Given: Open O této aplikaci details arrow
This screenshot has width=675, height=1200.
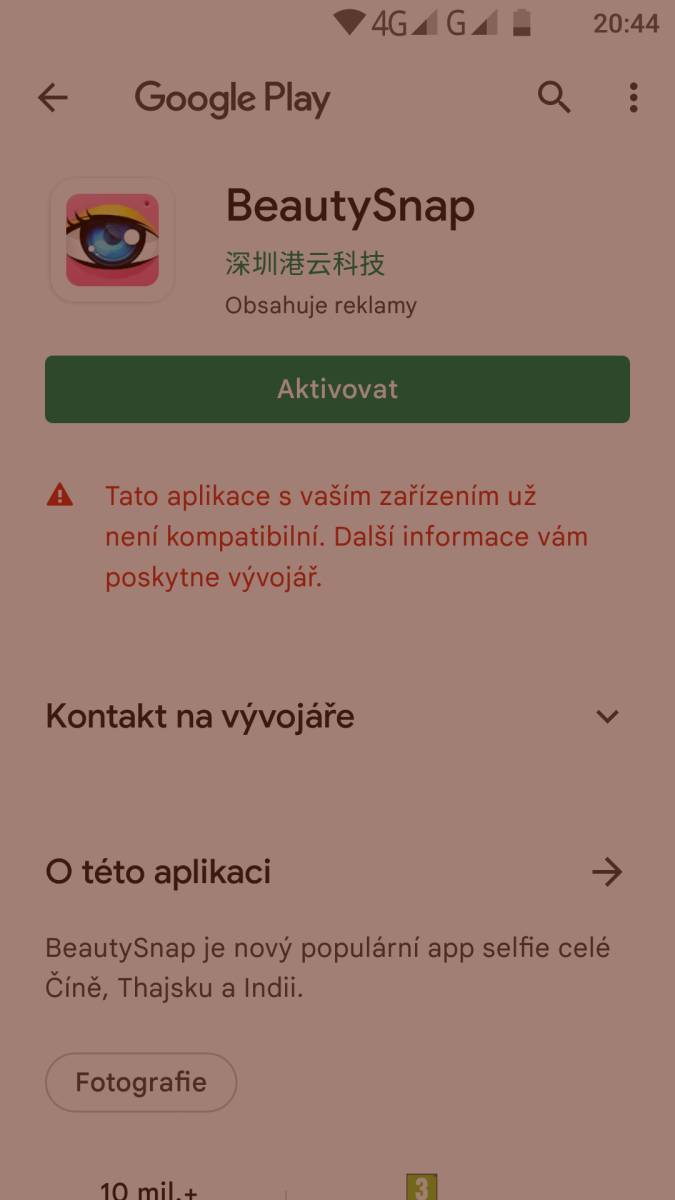Looking at the screenshot, I should (x=606, y=872).
